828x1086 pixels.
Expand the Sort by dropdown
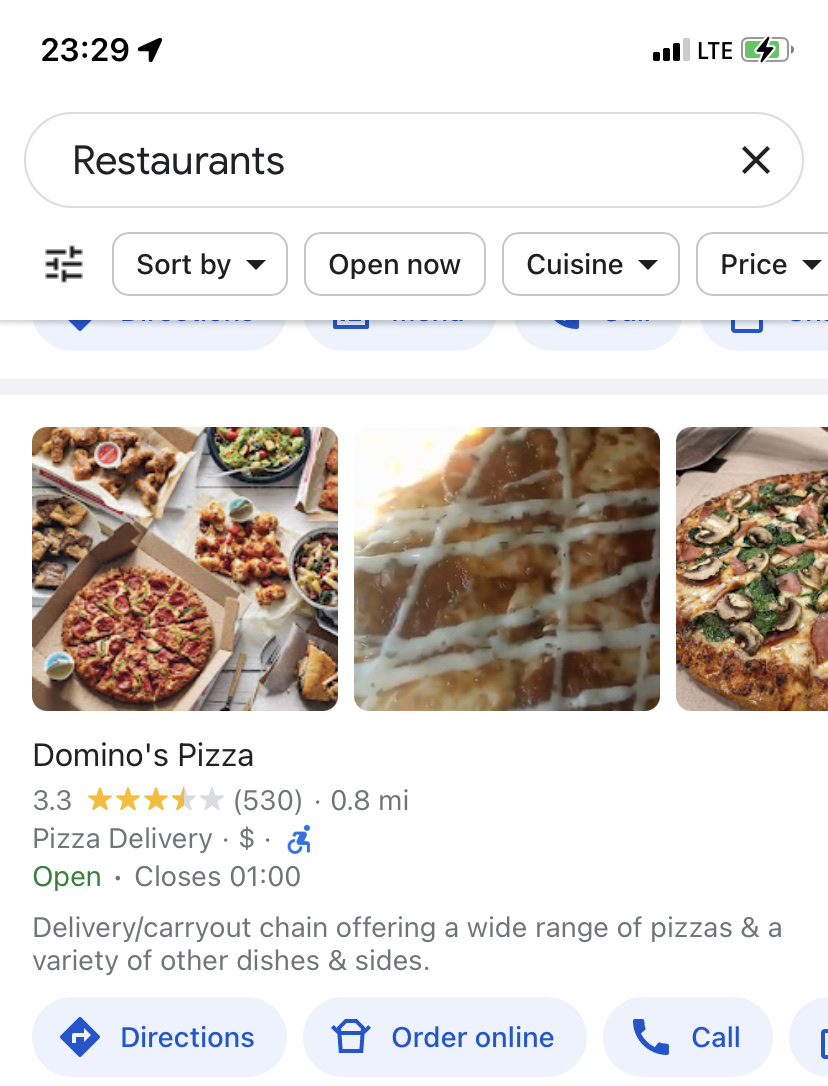[x=200, y=264]
